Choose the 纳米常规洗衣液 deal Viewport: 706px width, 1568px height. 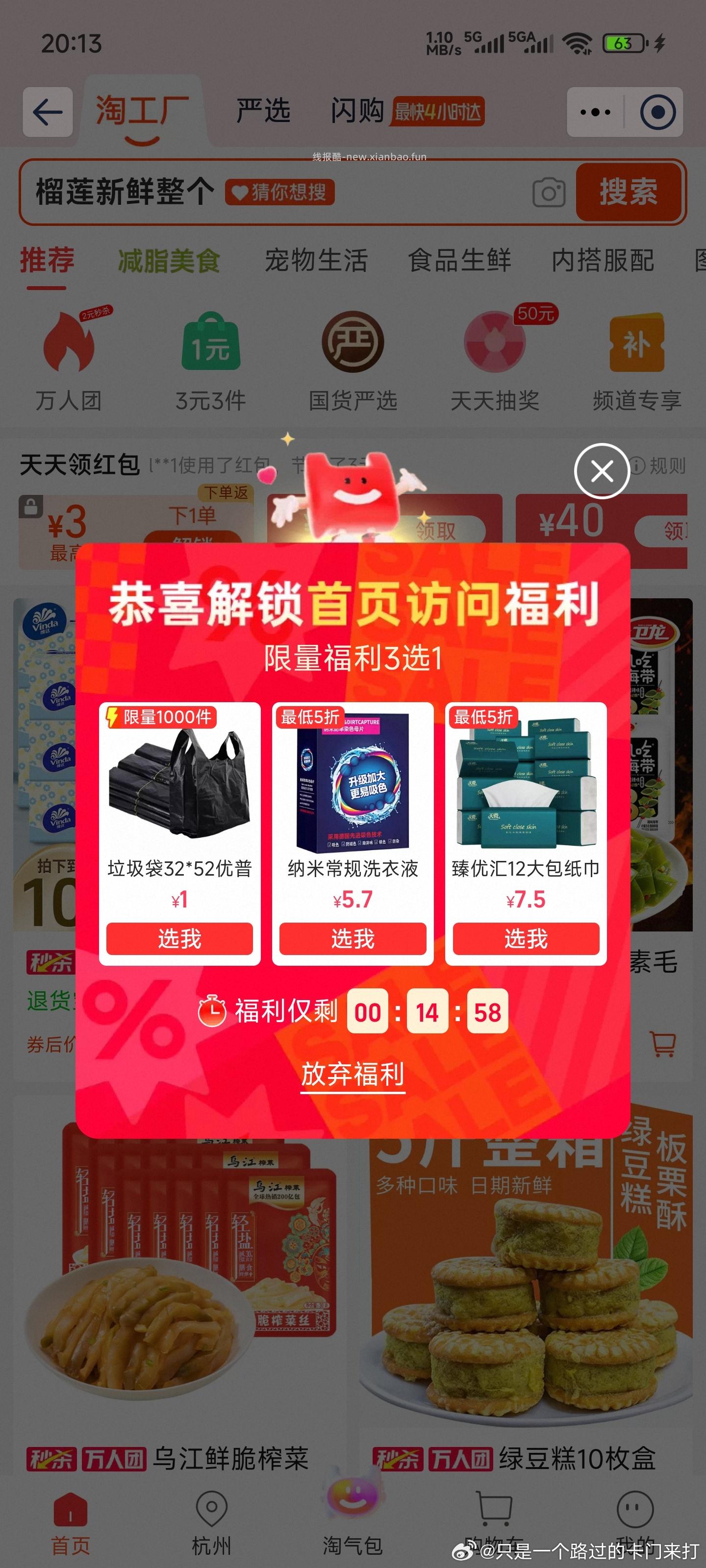[x=353, y=938]
